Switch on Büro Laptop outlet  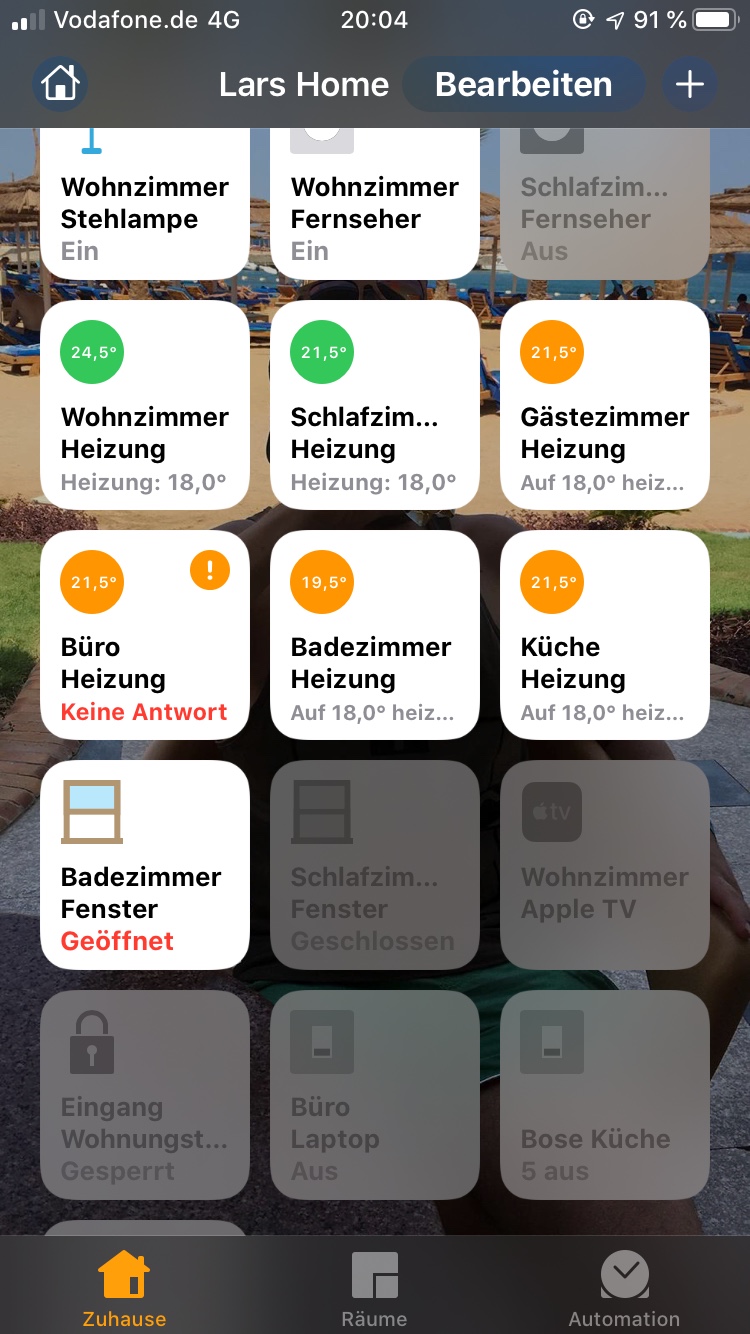point(375,1095)
